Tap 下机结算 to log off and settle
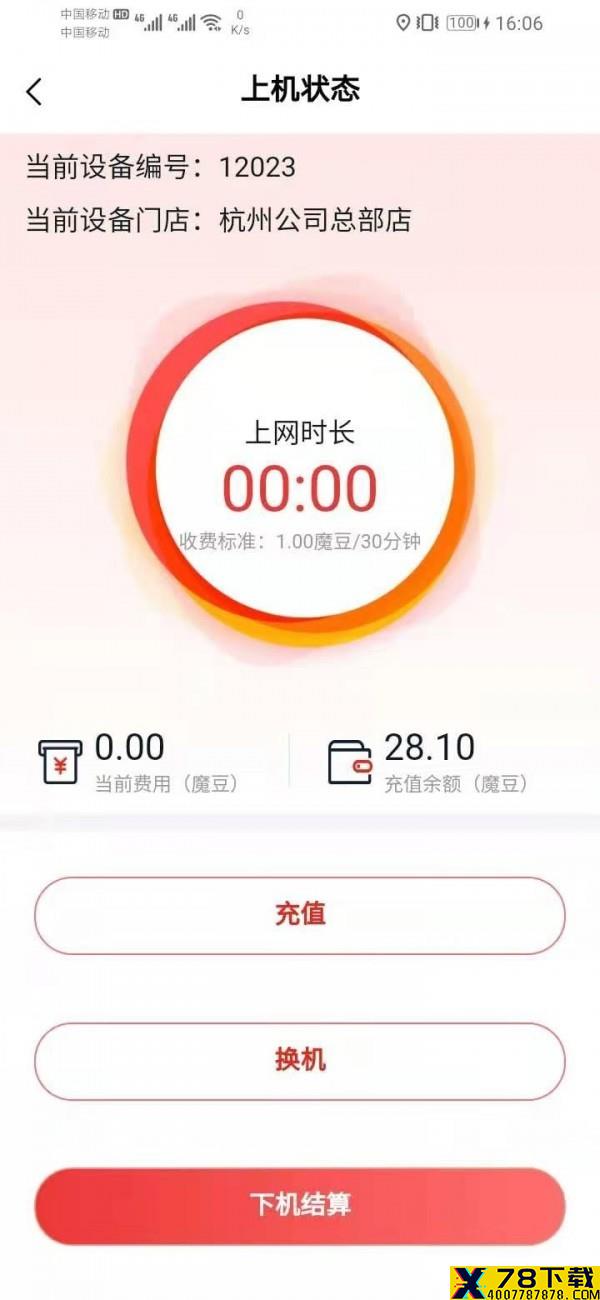Image resolution: width=600 pixels, height=1300 pixels. [x=300, y=1206]
